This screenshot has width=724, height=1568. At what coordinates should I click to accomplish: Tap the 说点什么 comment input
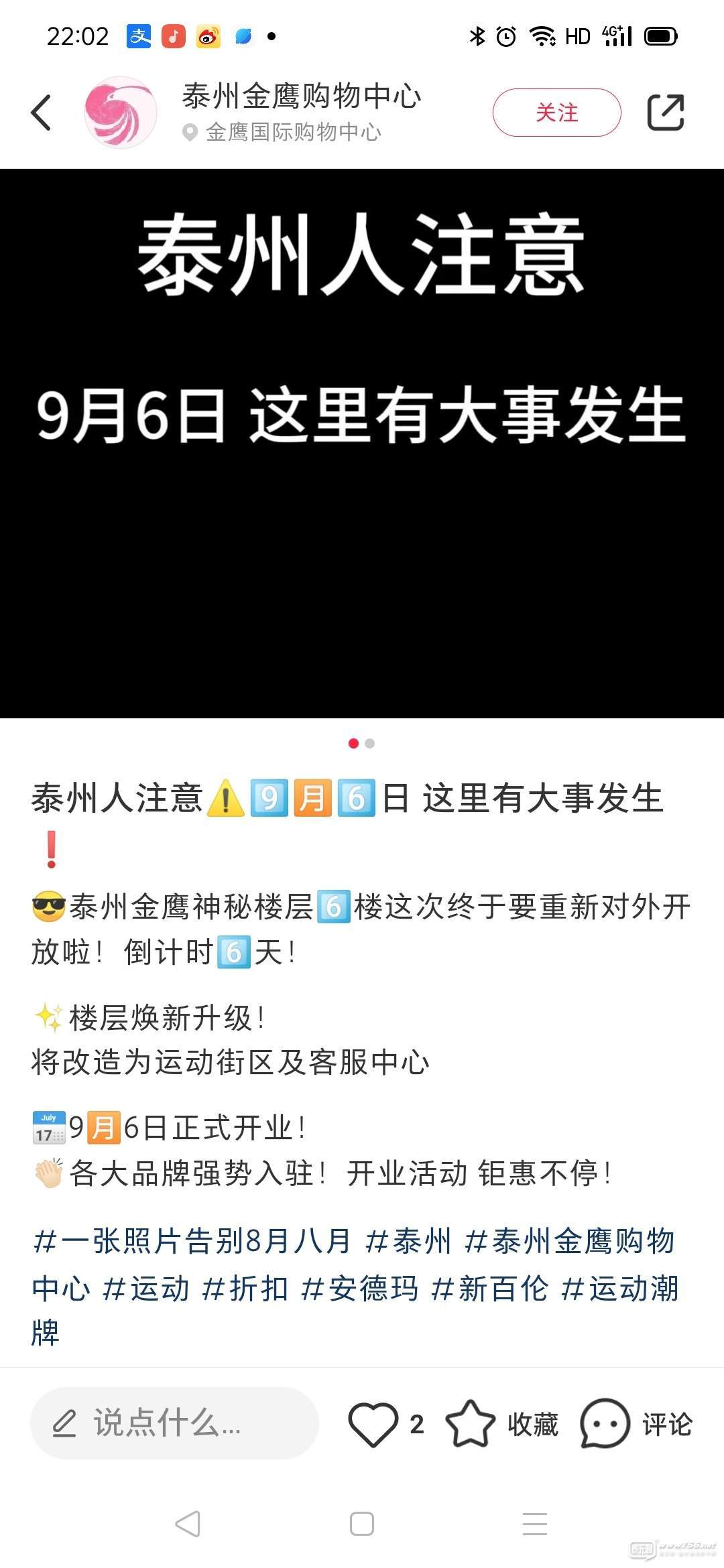(174, 1423)
